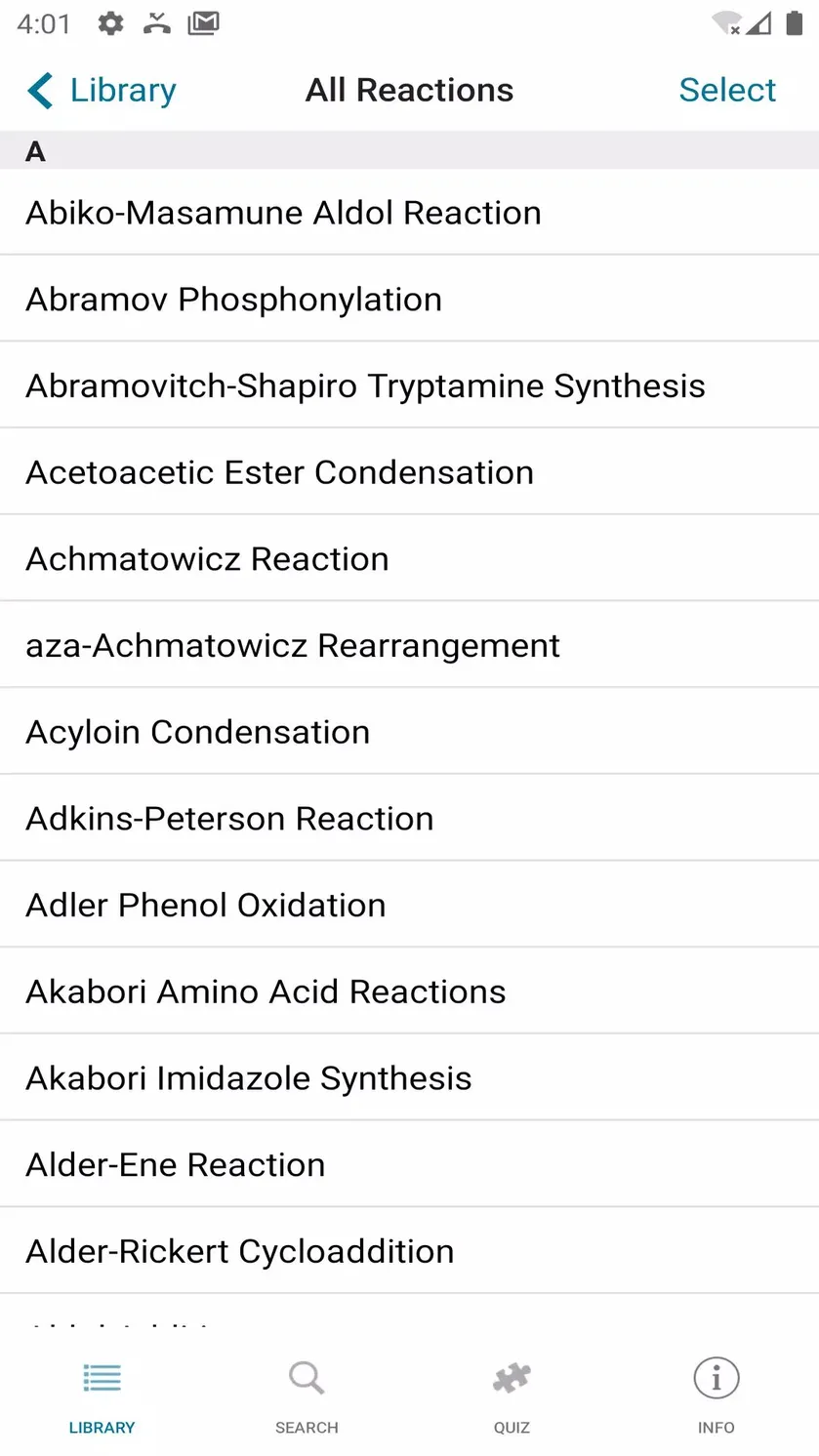Image resolution: width=819 pixels, height=1456 pixels.
Task: Open aza-Achmatowicz Rearrangement
Action: point(409,645)
